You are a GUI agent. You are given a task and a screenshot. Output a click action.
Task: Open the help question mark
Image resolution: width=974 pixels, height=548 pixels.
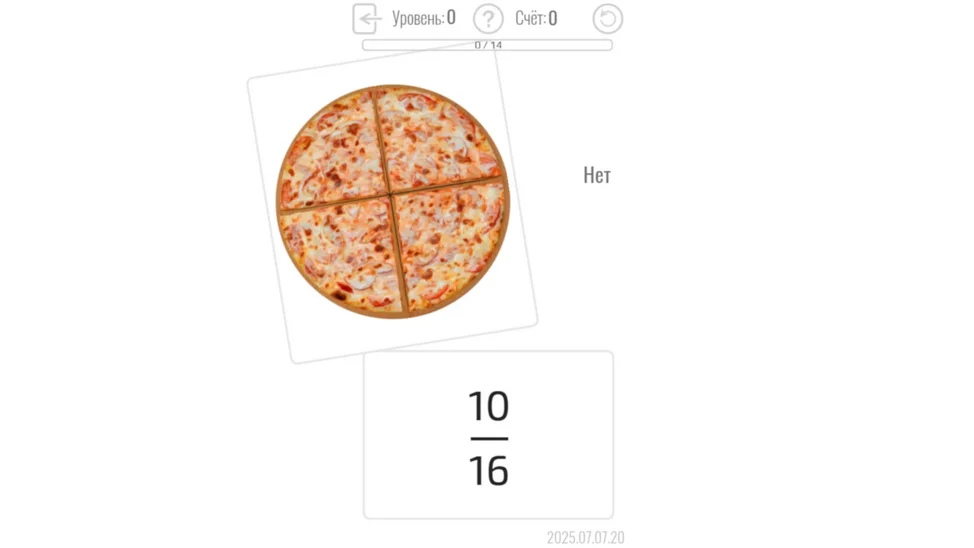coord(488,18)
